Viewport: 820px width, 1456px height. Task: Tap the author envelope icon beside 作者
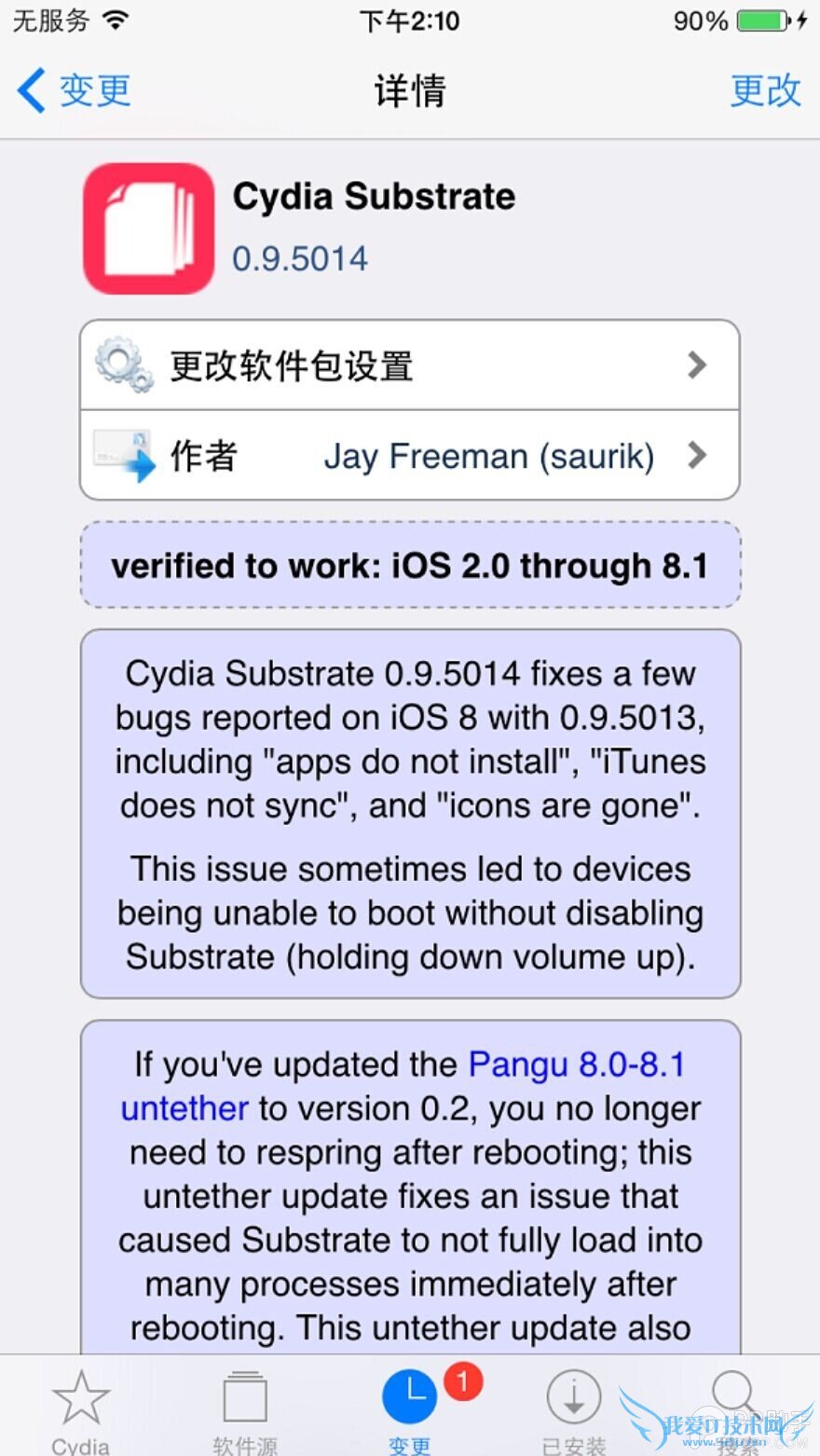point(124,455)
